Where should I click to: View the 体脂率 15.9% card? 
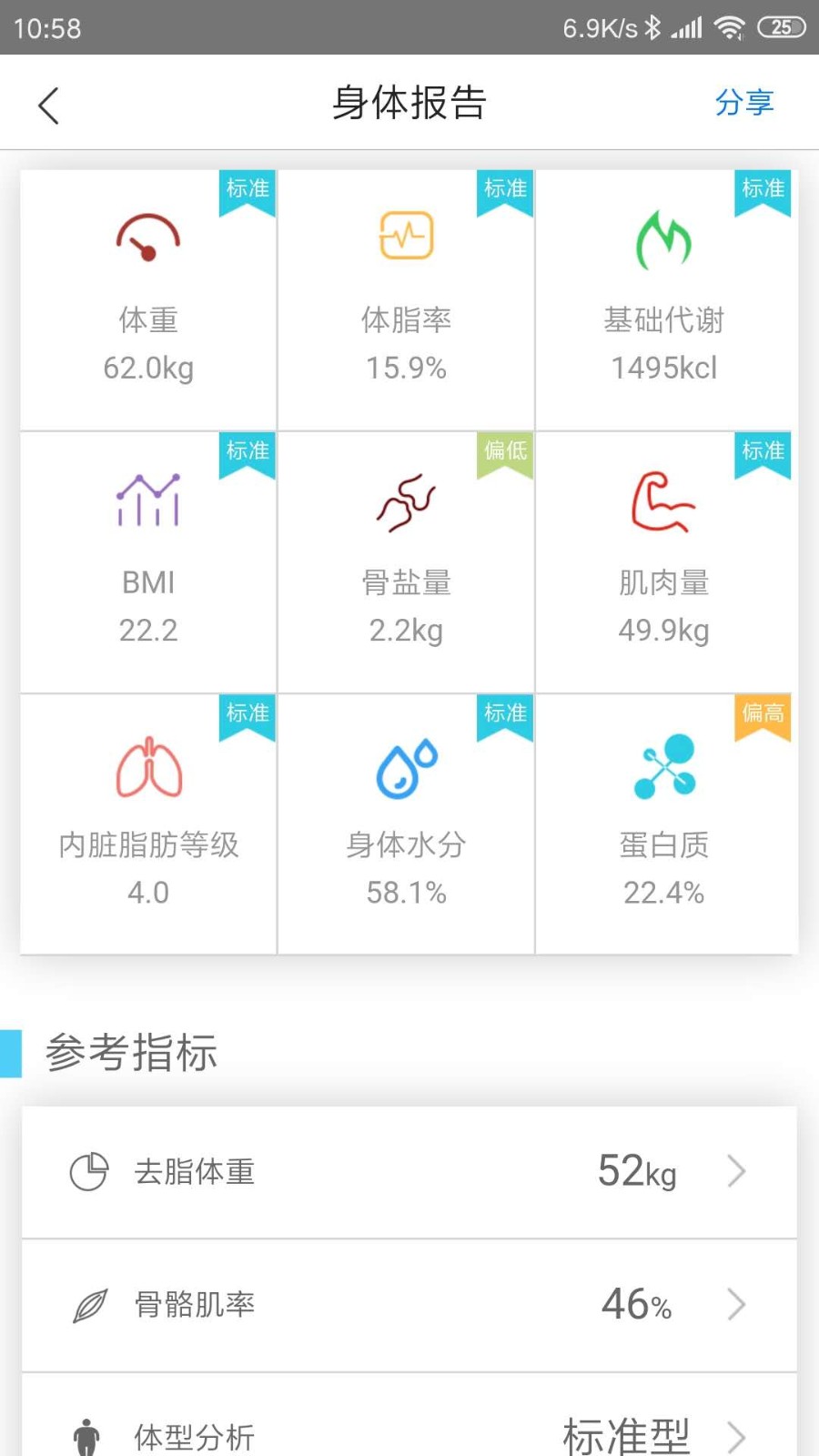coord(406,300)
